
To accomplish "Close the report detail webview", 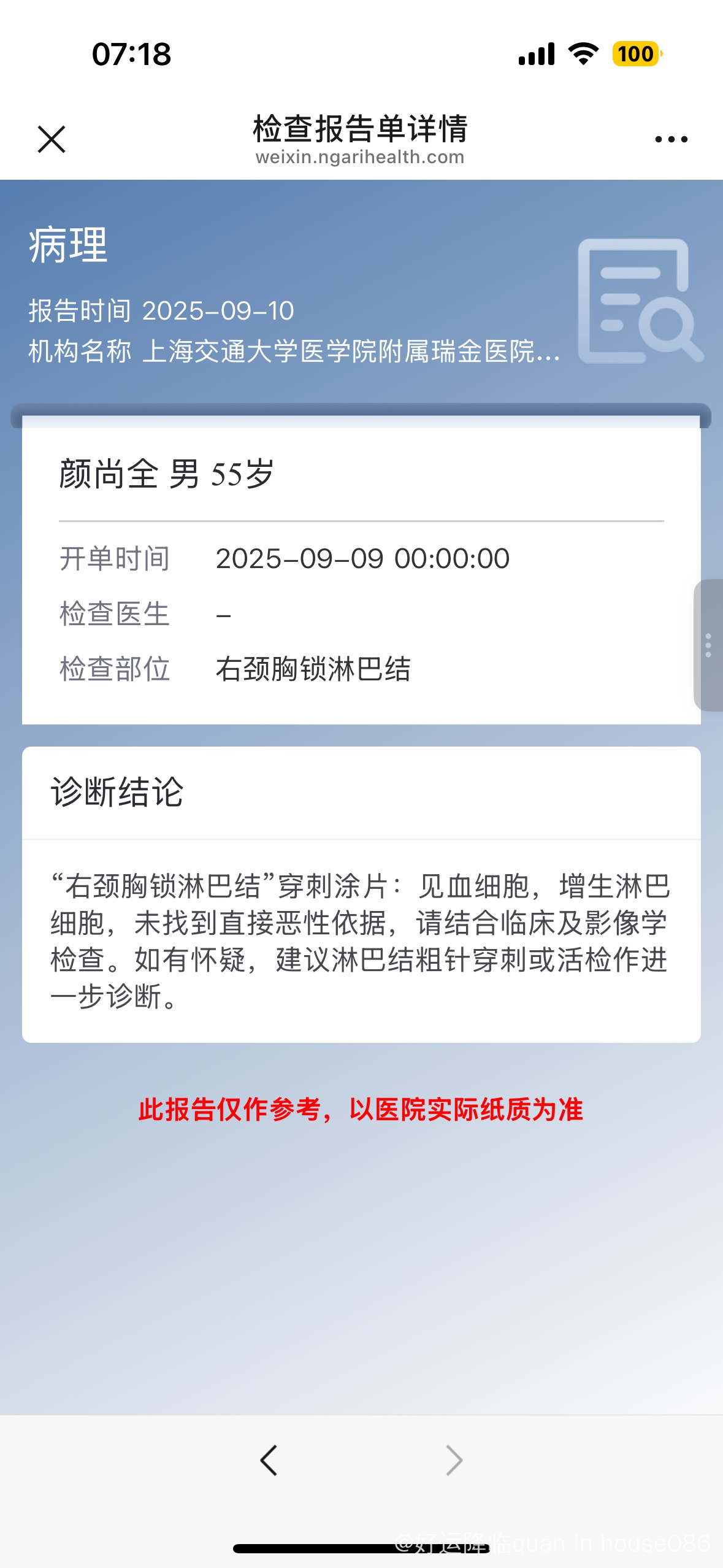I will click(x=52, y=139).
